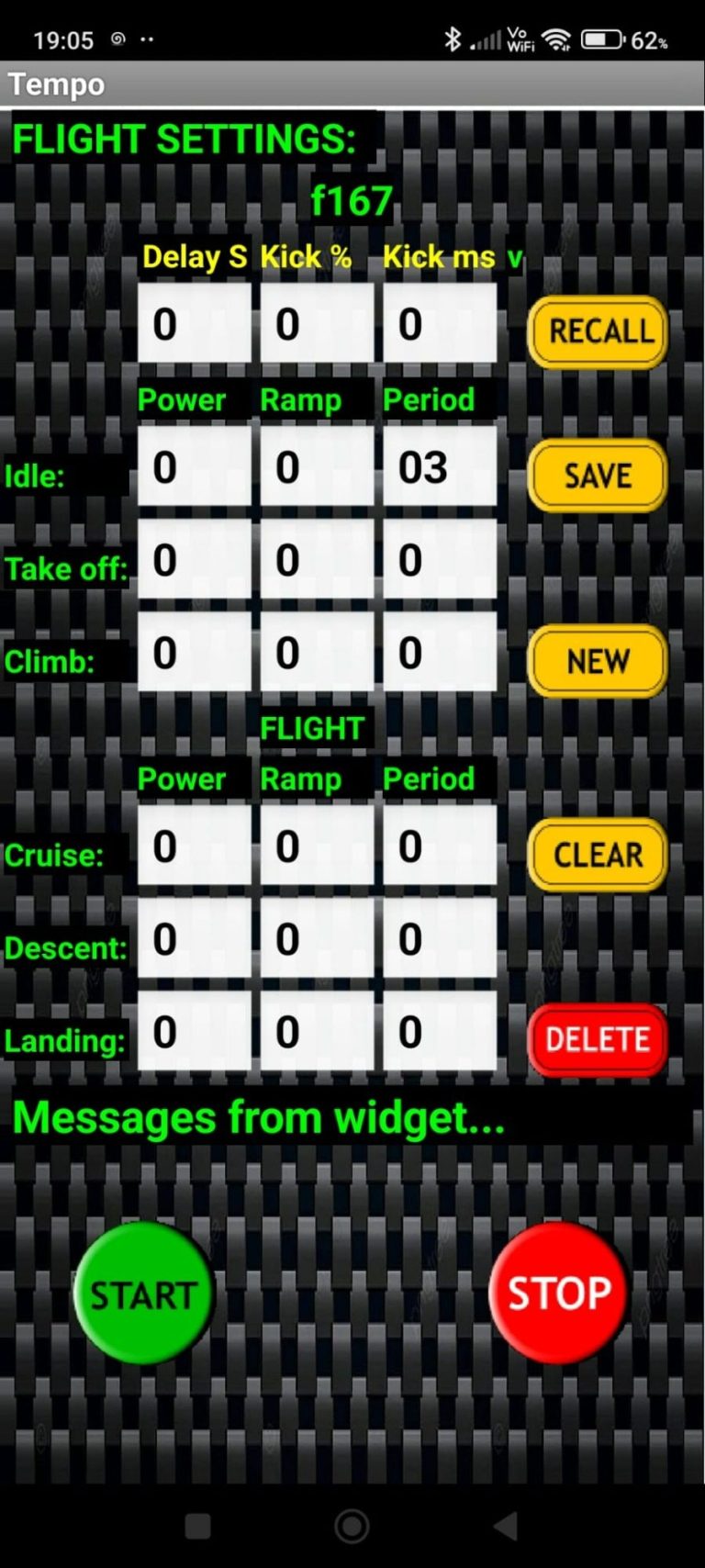This screenshot has height=1568, width=705.
Task: Select the Take off Ramp field
Action: point(317,560)
